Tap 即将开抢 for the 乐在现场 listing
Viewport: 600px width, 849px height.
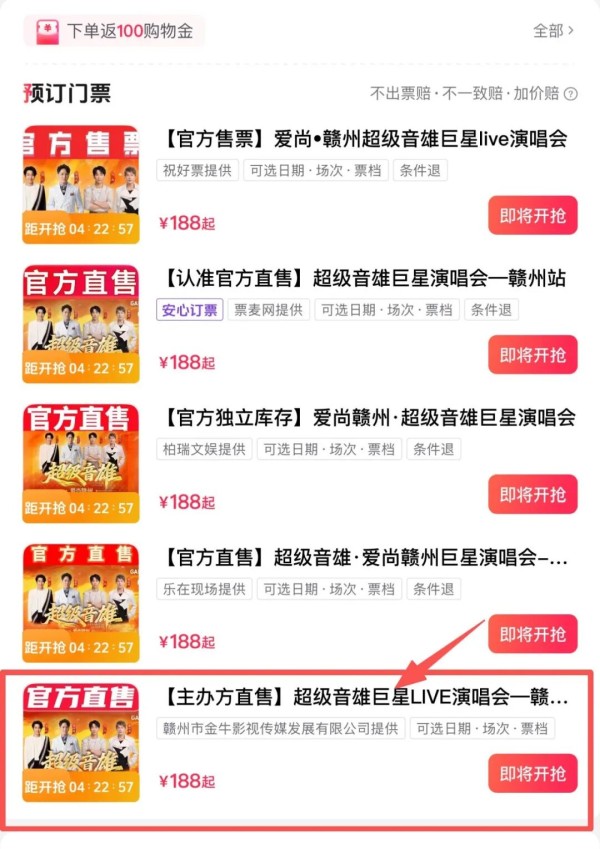pos(533,634)
